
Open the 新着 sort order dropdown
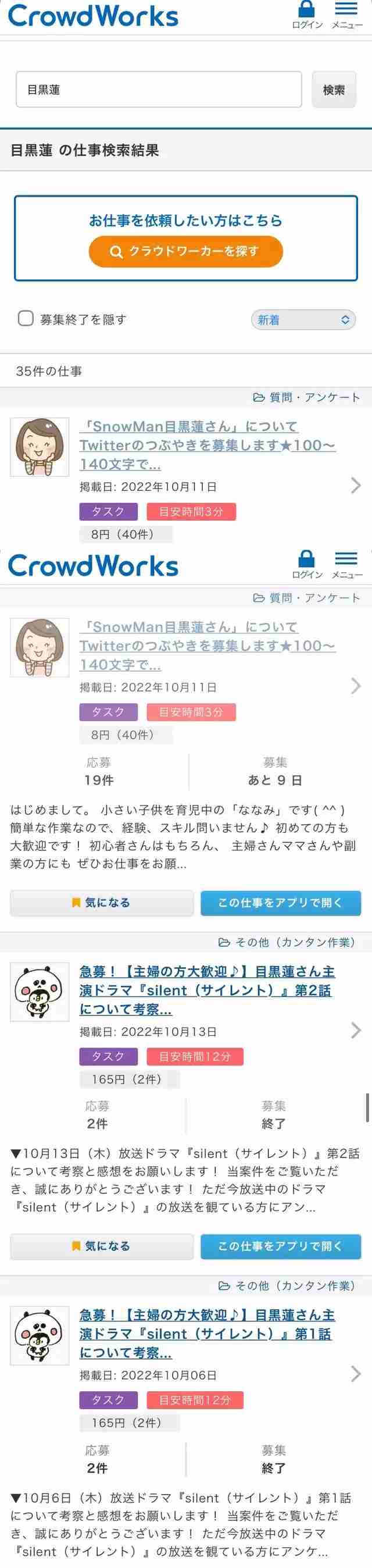(303, 319)
